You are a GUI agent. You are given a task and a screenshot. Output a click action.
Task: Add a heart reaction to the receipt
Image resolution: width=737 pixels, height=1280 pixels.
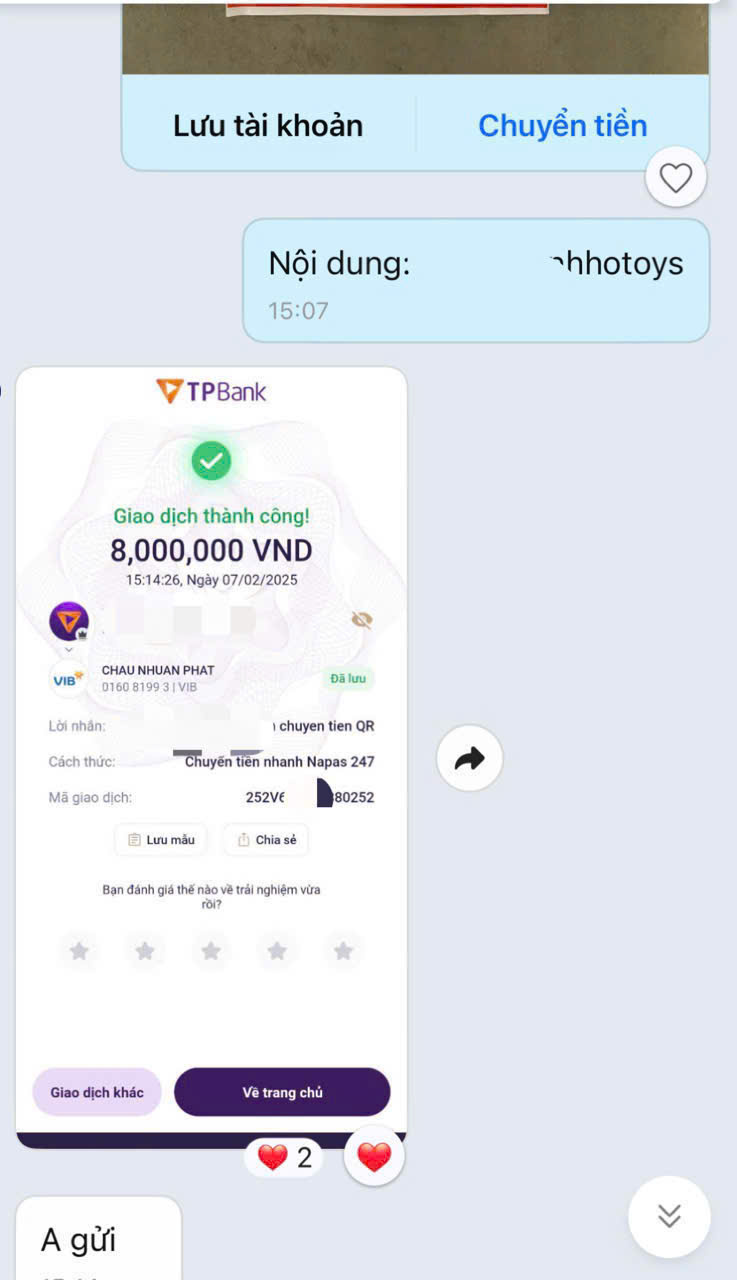click(374, 1158)
